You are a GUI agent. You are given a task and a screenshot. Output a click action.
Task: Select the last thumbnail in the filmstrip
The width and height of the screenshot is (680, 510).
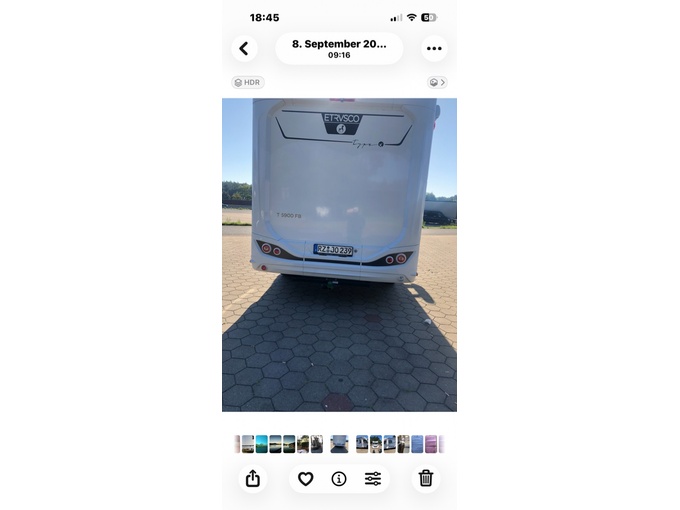(440, 444)
